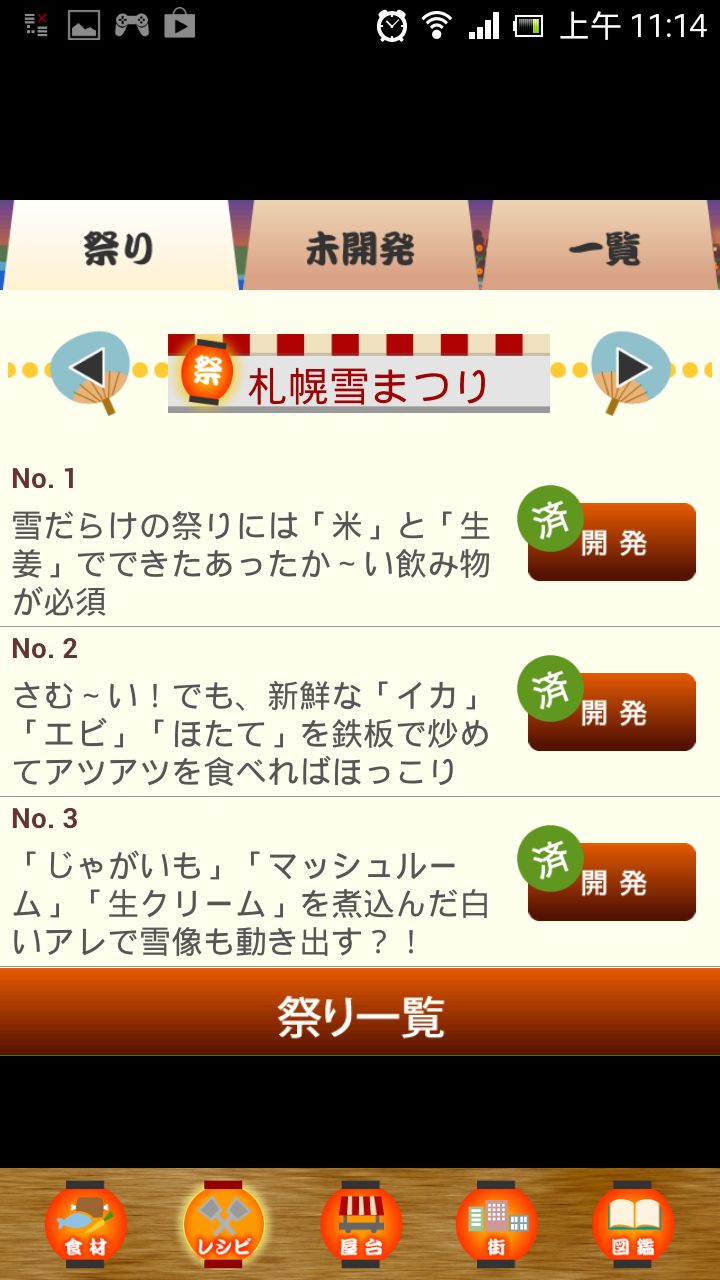Open the 屋台 food stall section
Viewport: 720px width, 1280px height.
[360, 1224]
